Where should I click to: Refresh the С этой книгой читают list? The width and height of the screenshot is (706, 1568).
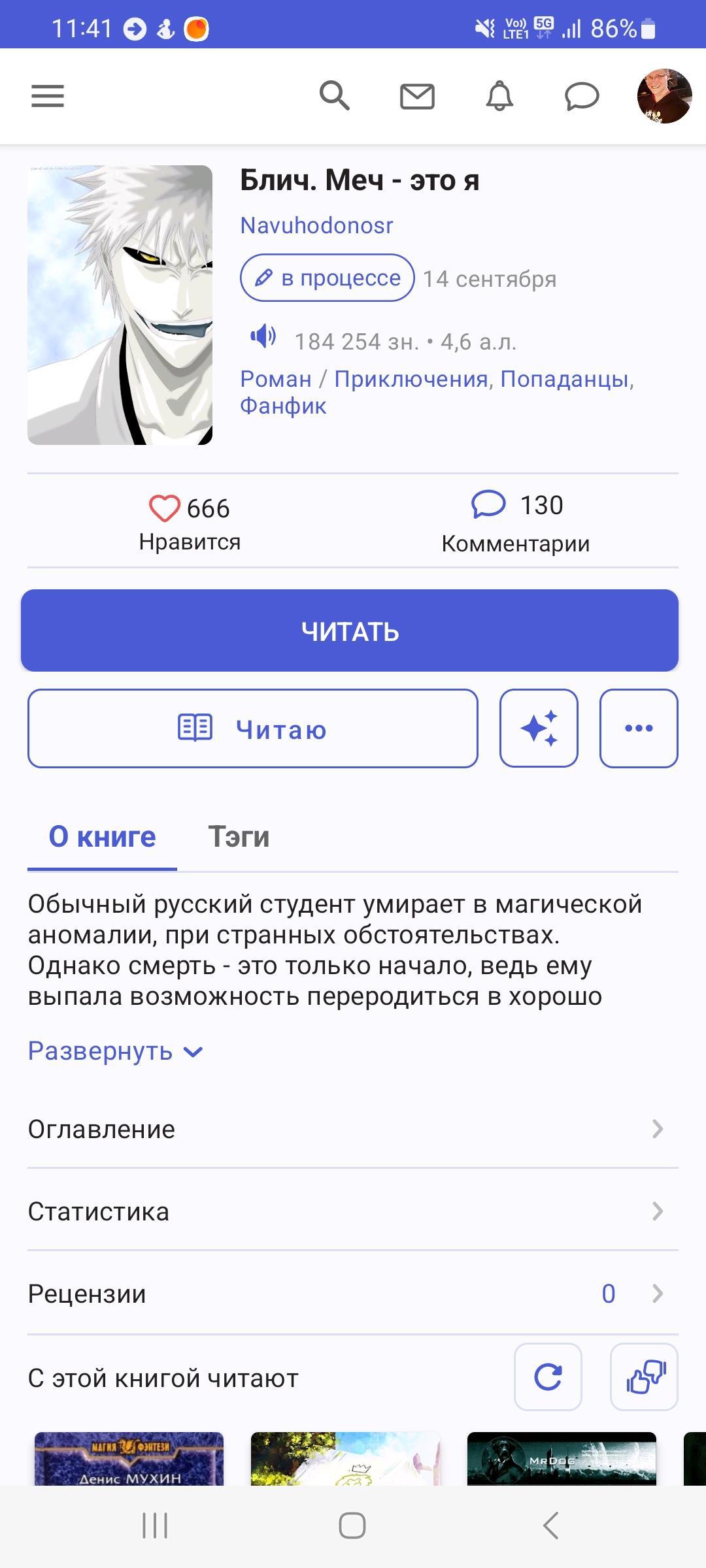548,1377
